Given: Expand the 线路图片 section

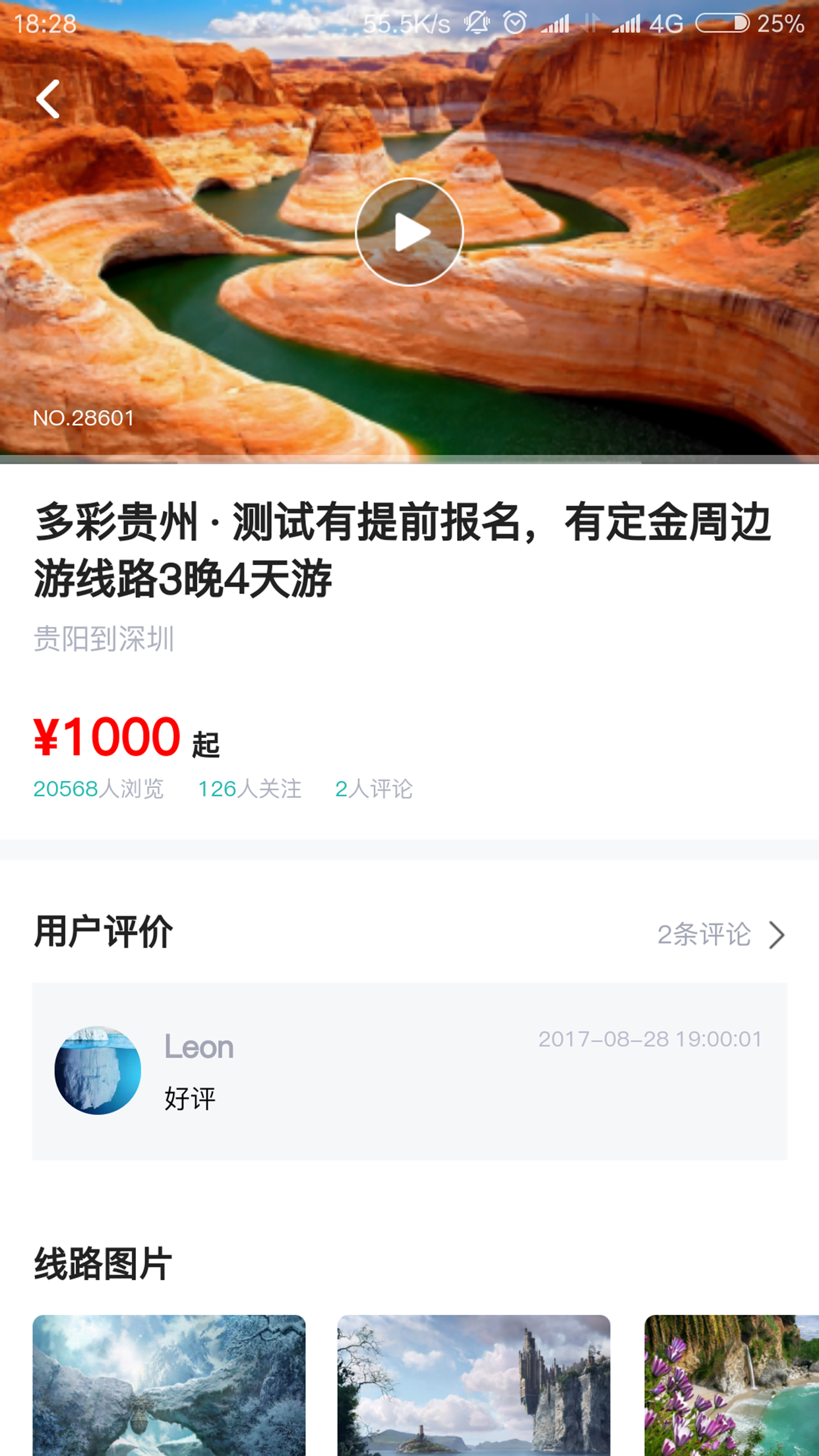Looking at the screenshot, I should click(x=103, y=1258).
